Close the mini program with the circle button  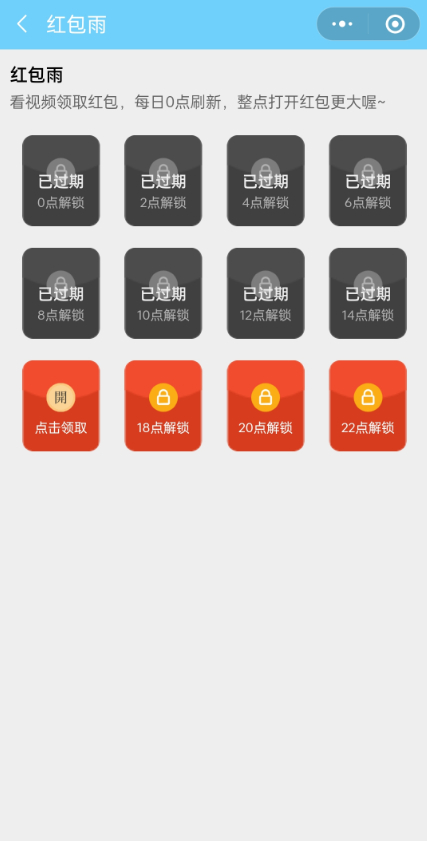395,24
